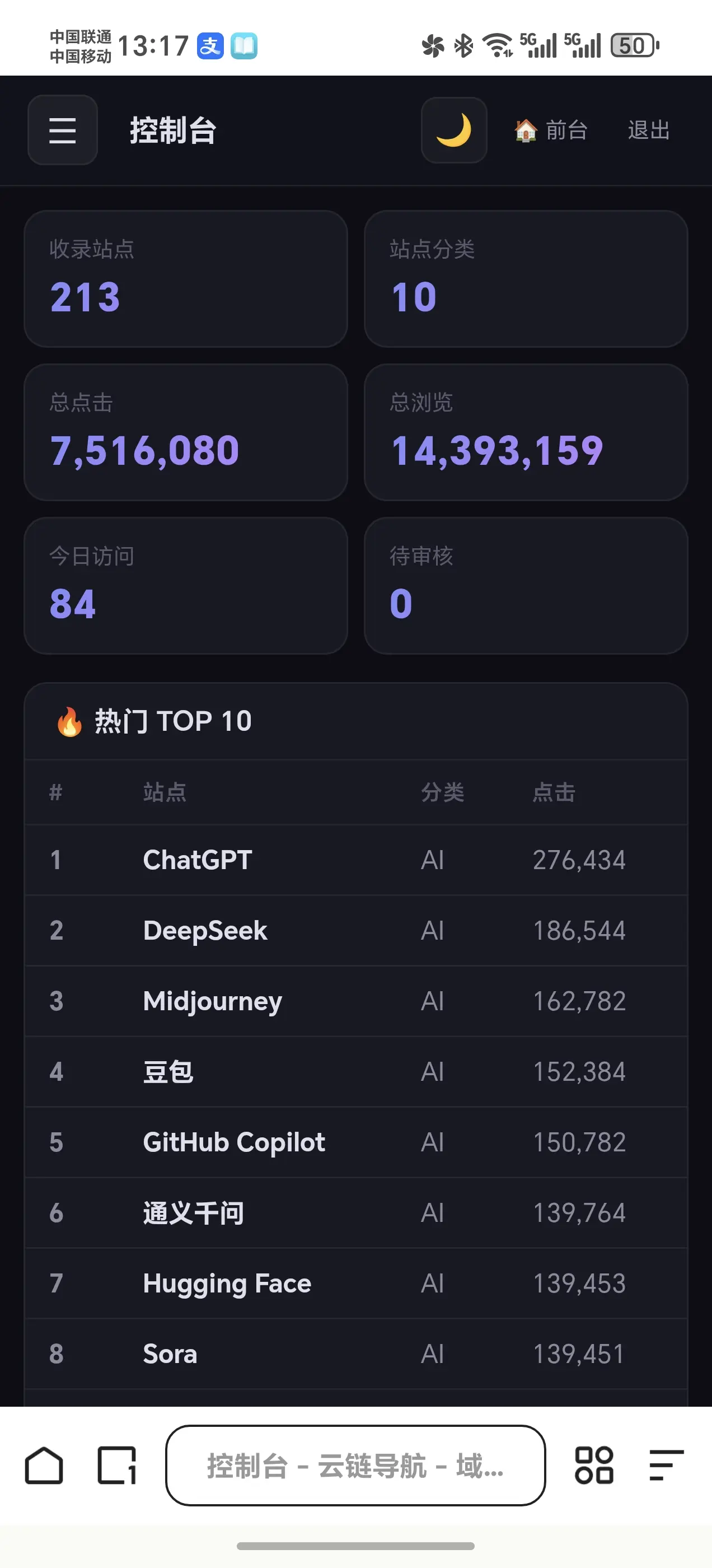
Task: Tap the browser address bar
Action: point(355,1466)
